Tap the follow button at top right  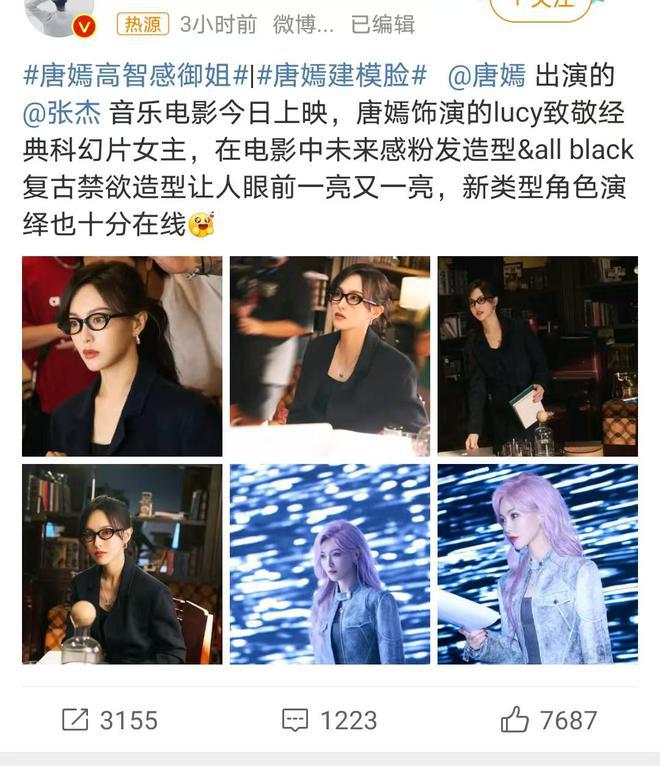(x=540, y=8)
